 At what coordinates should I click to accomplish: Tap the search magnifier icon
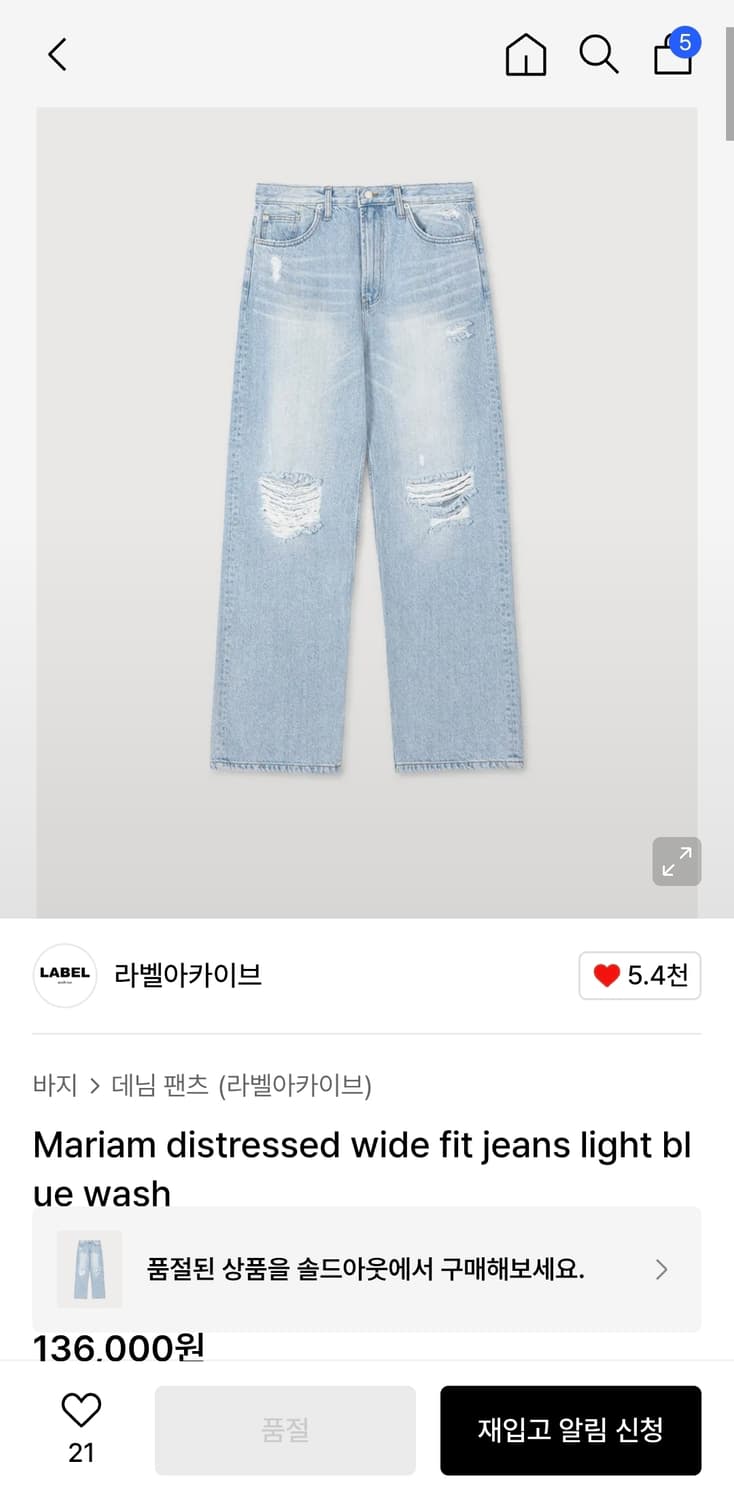[598, 56]
